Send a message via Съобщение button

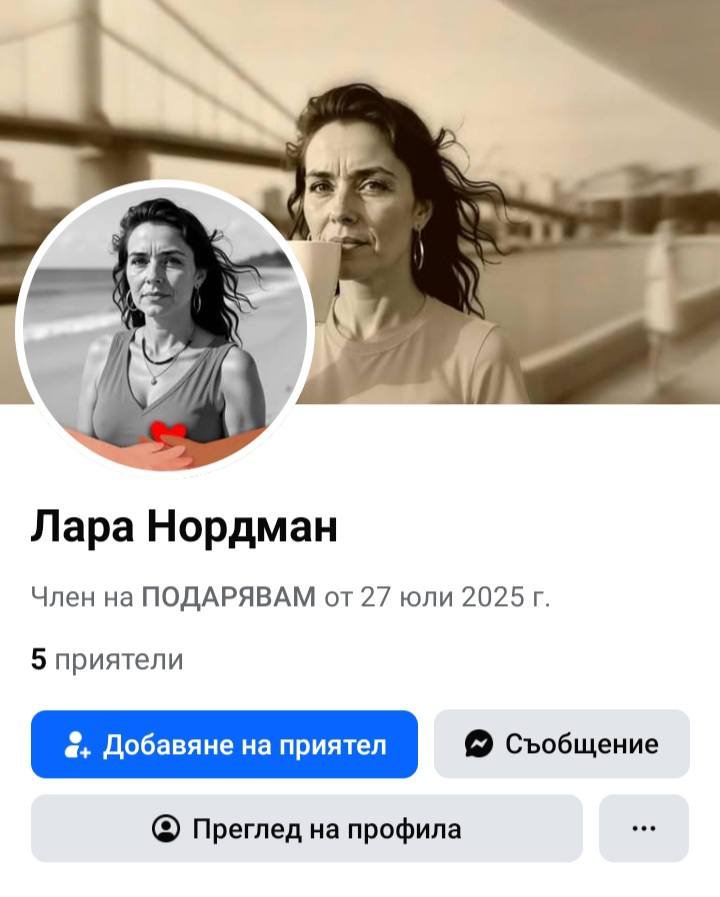[x=561, y=744]
